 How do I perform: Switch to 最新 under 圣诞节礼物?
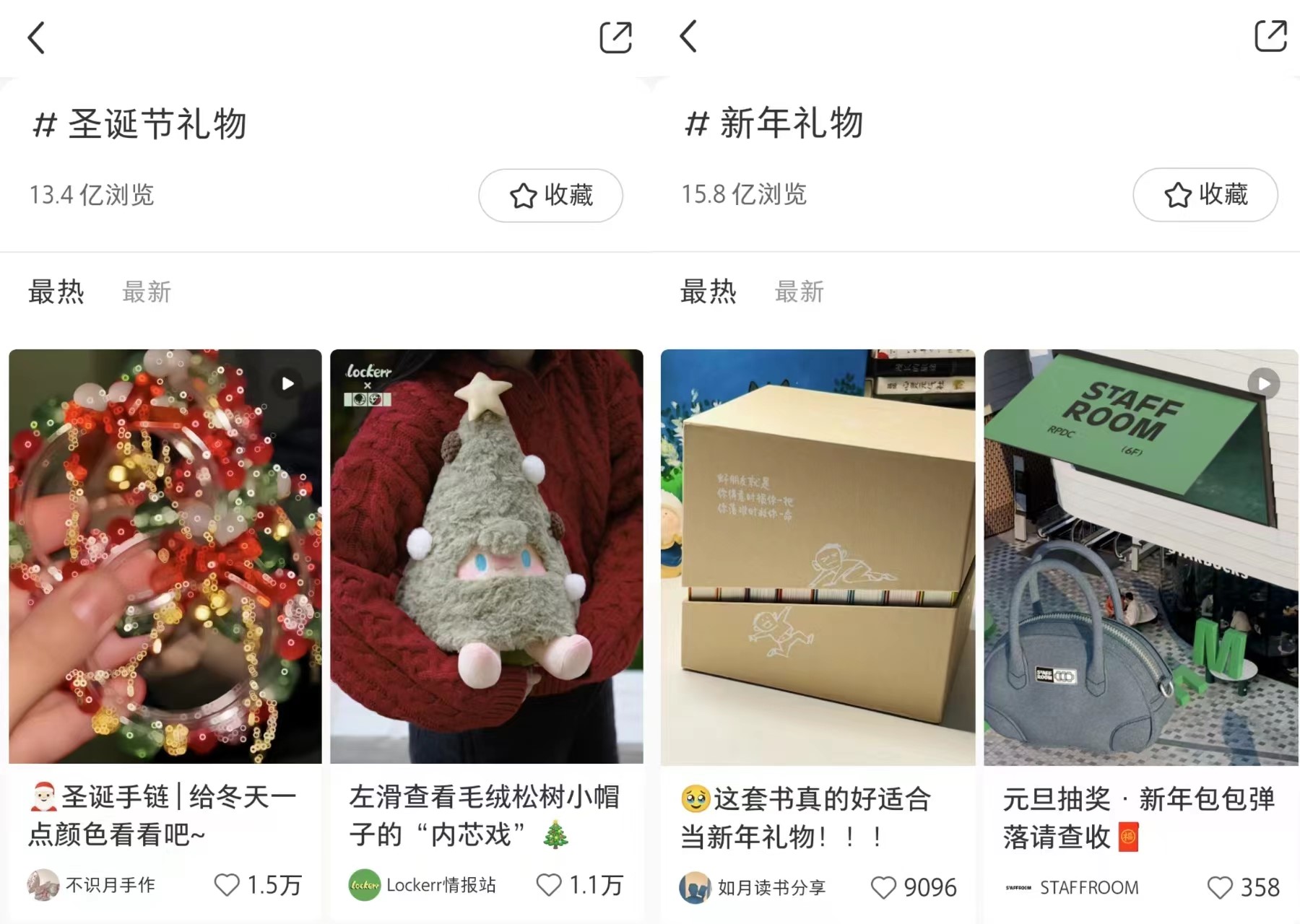click(x=147, y=292)
